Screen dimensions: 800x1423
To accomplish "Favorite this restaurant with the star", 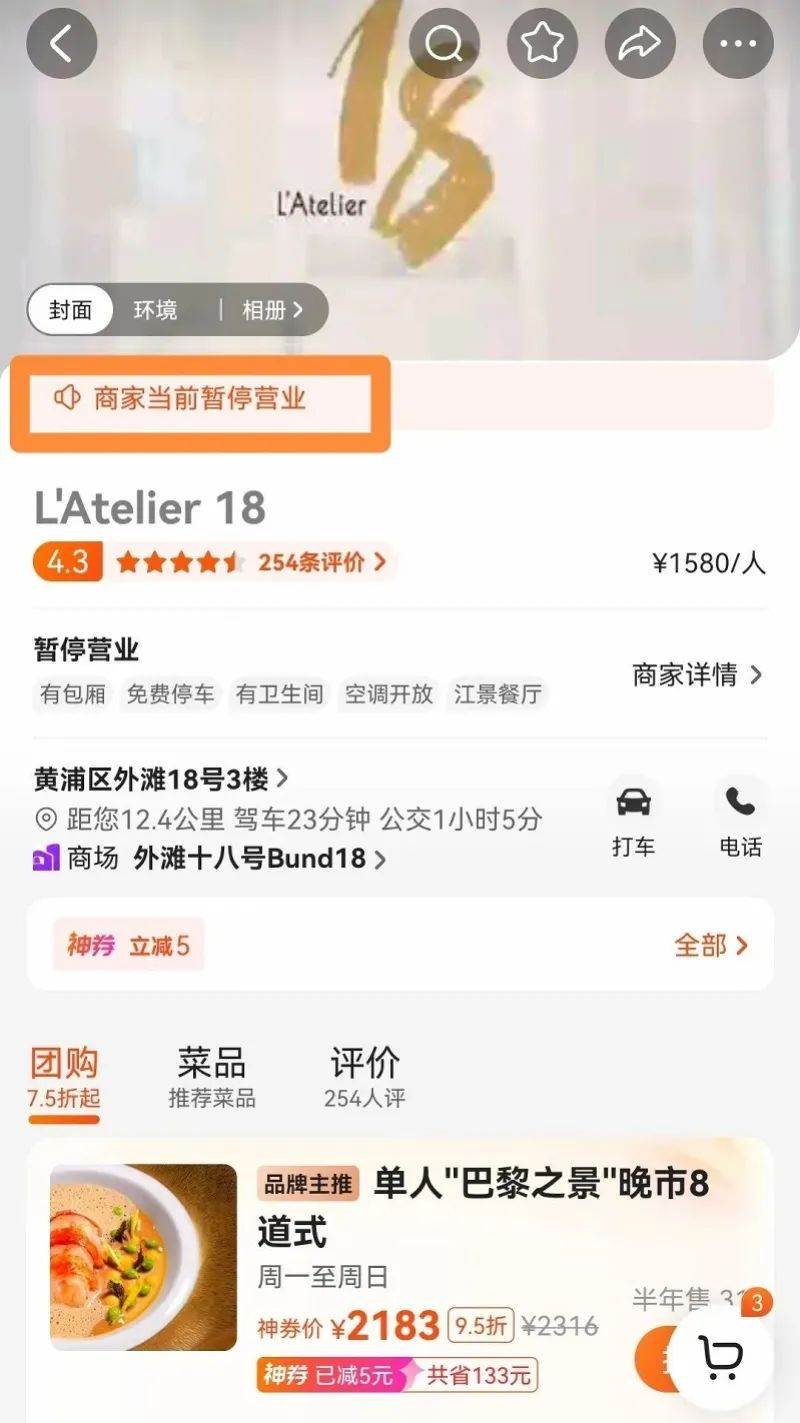I will click(542, 43).
